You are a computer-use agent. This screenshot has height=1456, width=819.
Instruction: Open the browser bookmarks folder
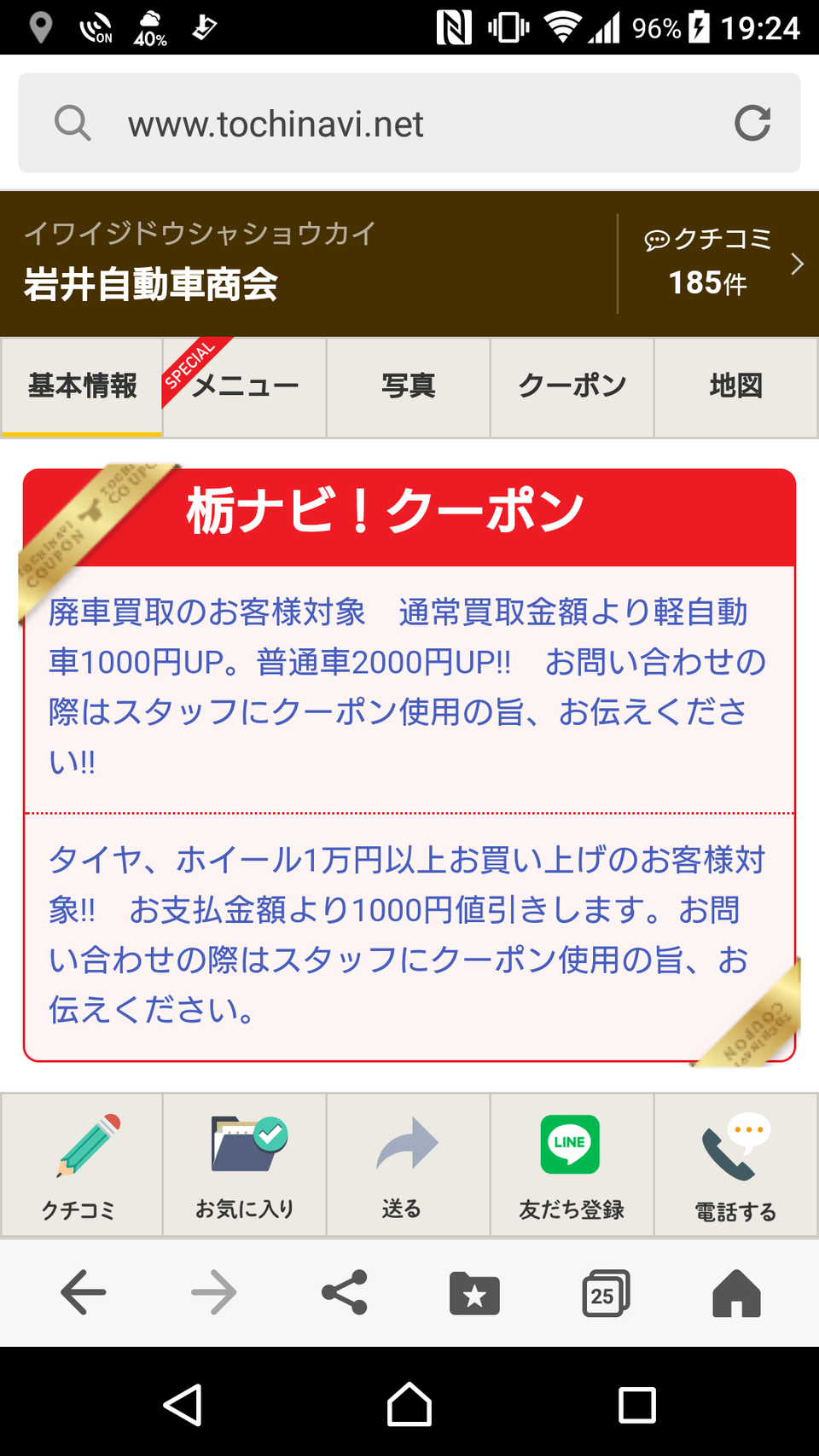tap(474, 1293)
